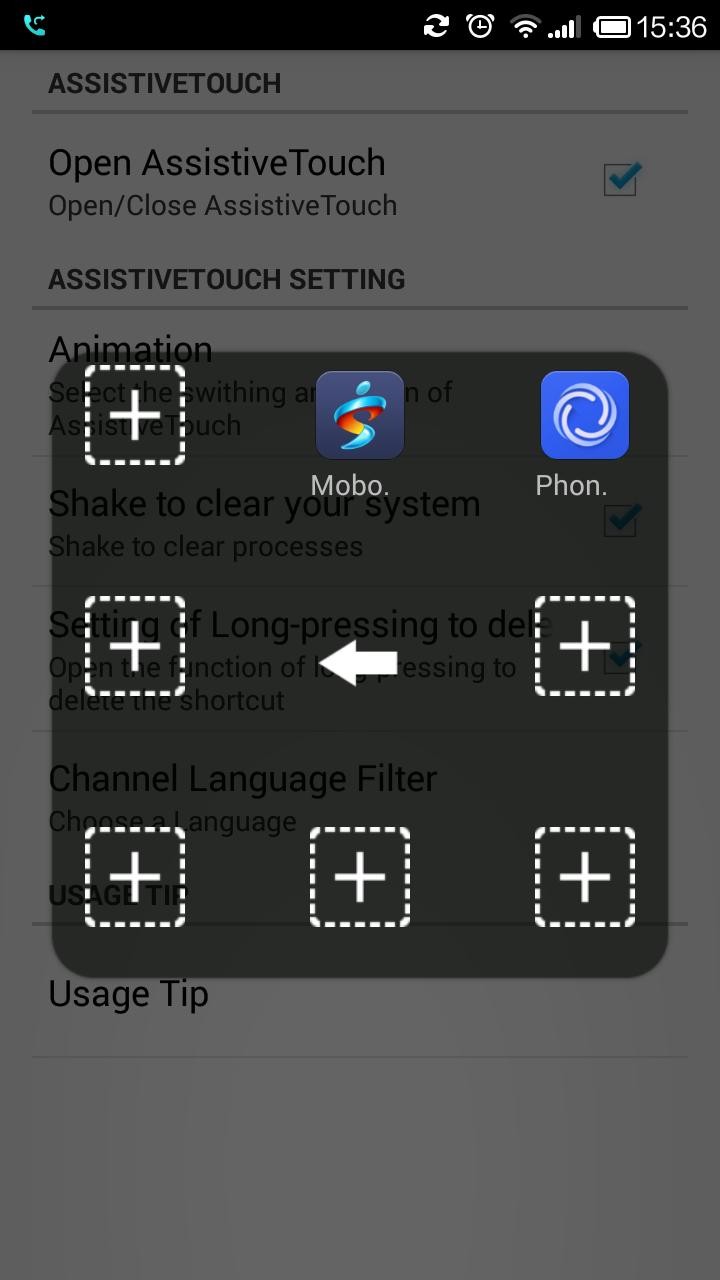This screenshot has width=720, height=1280.
Task: Add a shortcut to the bottom-right empty slot
Action: tap(584, 877)
